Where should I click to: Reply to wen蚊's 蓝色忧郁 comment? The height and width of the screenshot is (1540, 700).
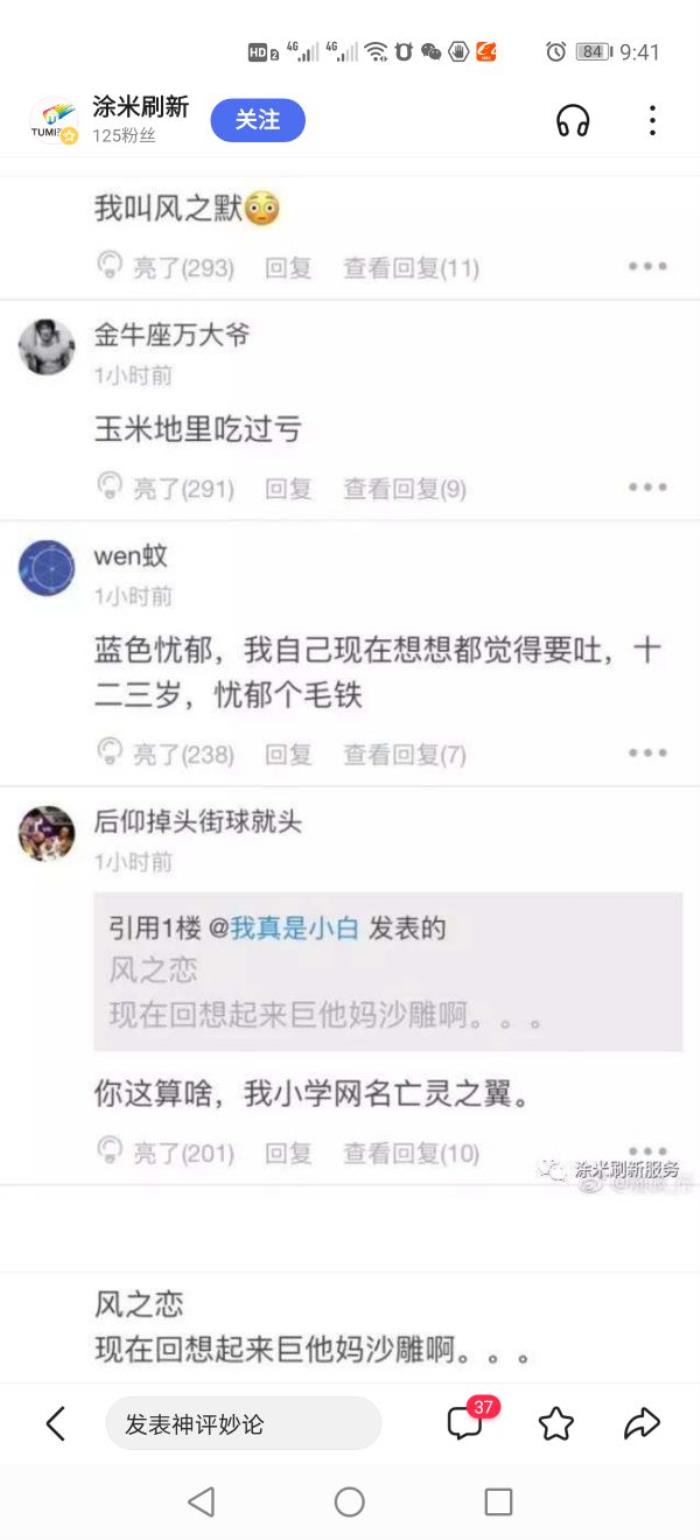tap(288, 754)
